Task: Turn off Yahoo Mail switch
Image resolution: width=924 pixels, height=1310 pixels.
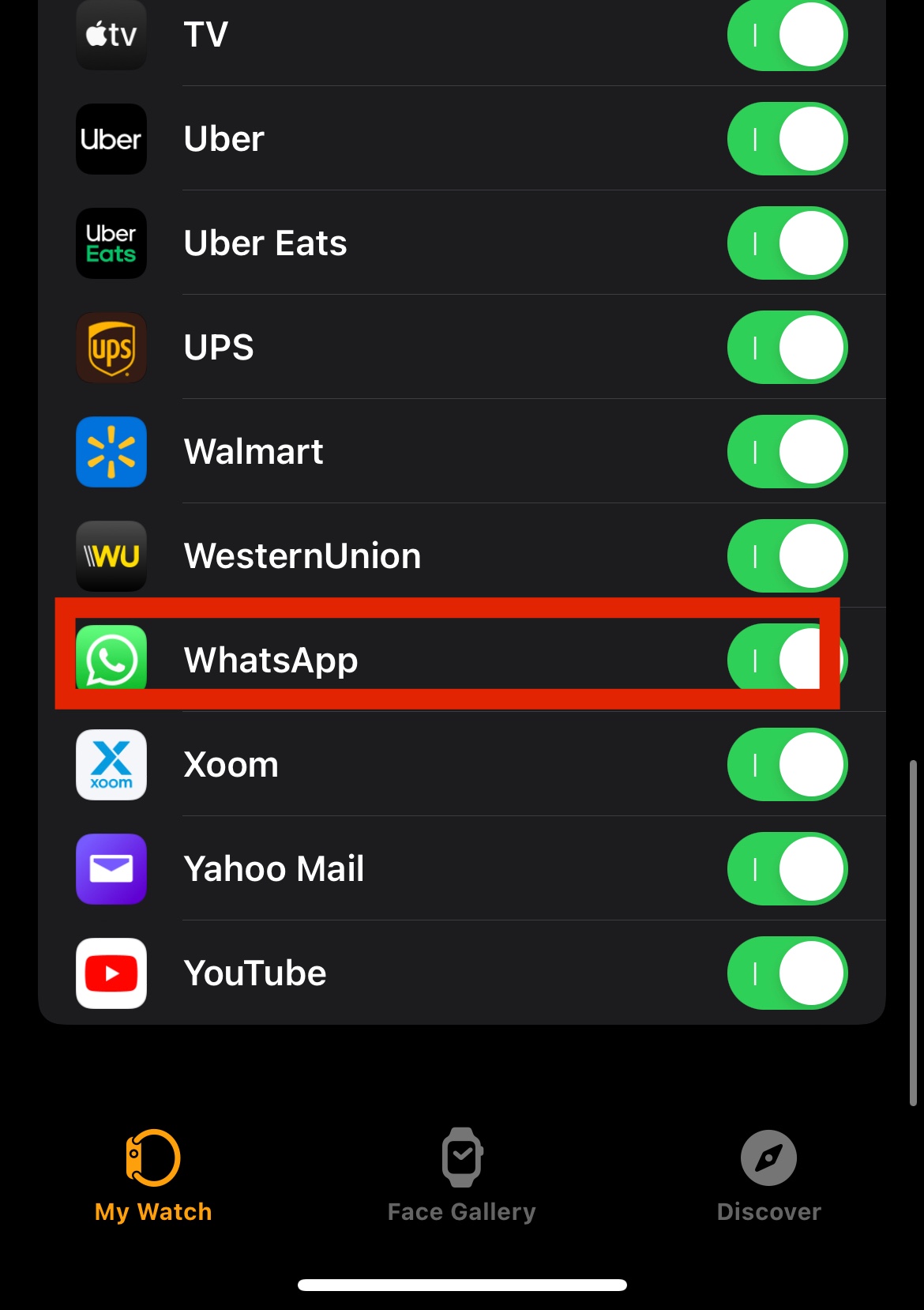Action: [787, 869]
